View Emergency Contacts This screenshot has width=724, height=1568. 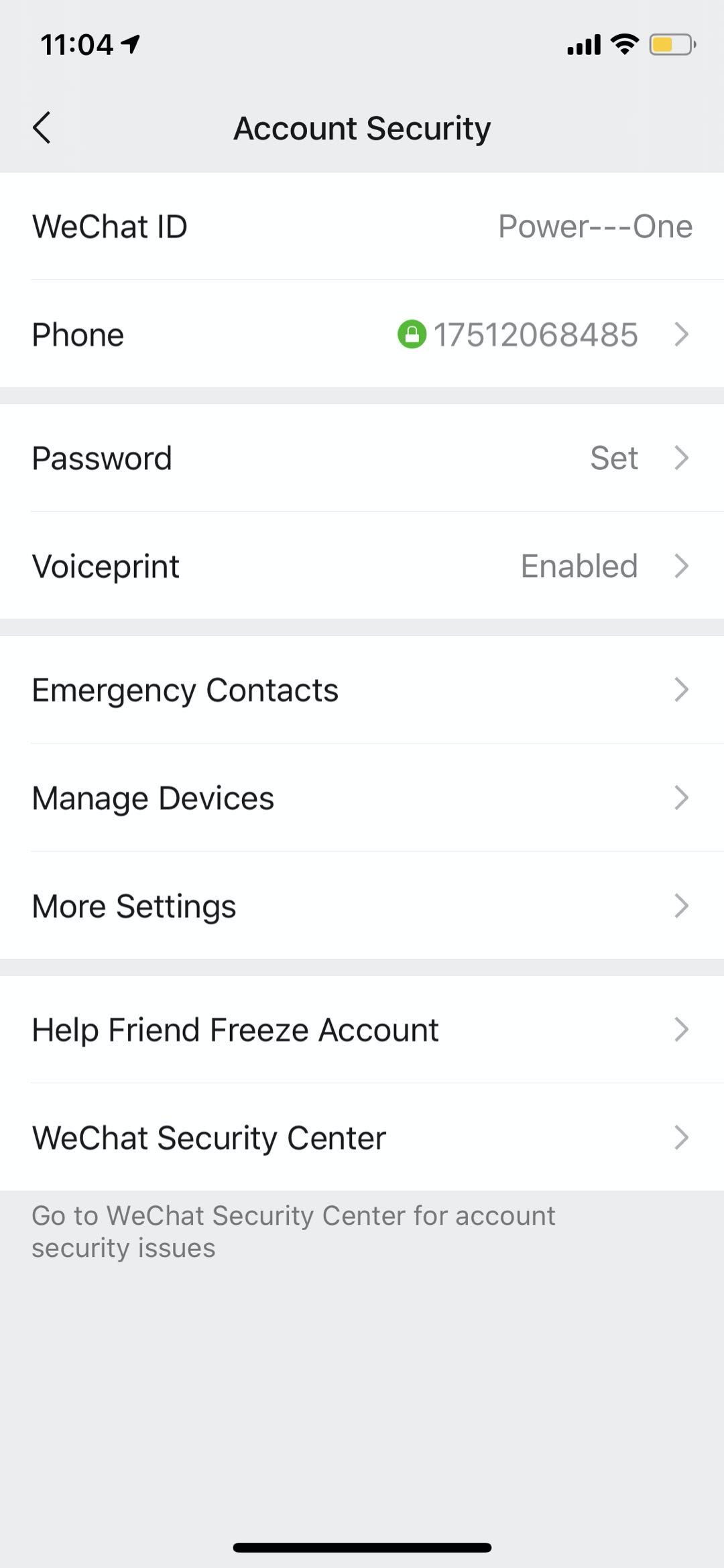(x=362, y=689)
